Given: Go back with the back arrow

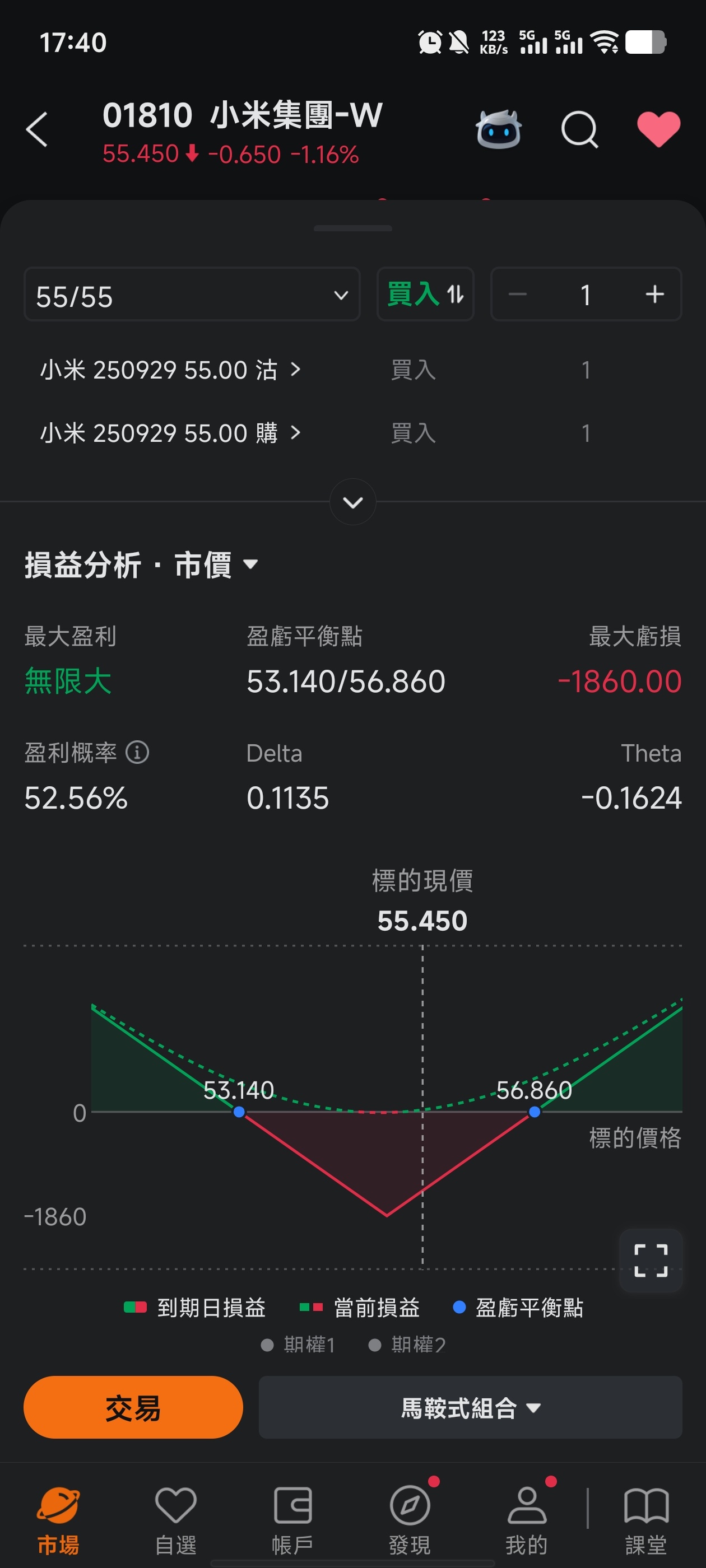Looking at the screenshot, I should tap(38, 130).
